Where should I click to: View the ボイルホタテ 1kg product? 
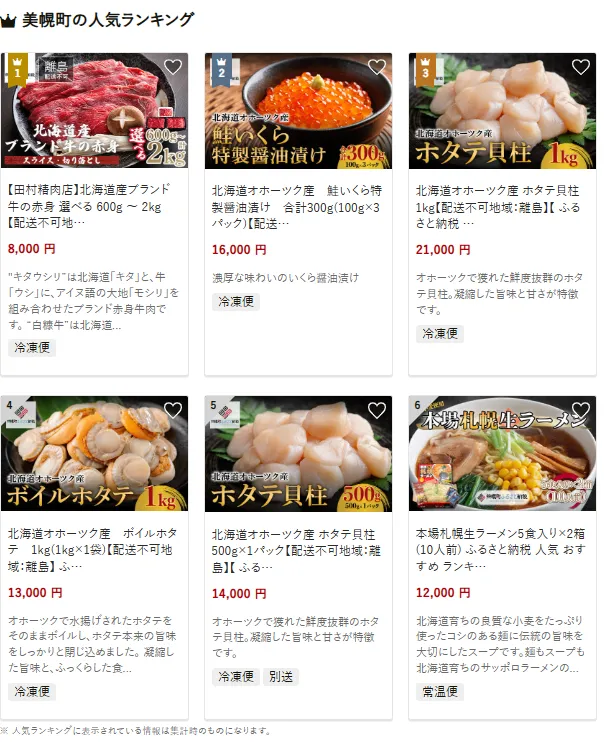point(94,549)
